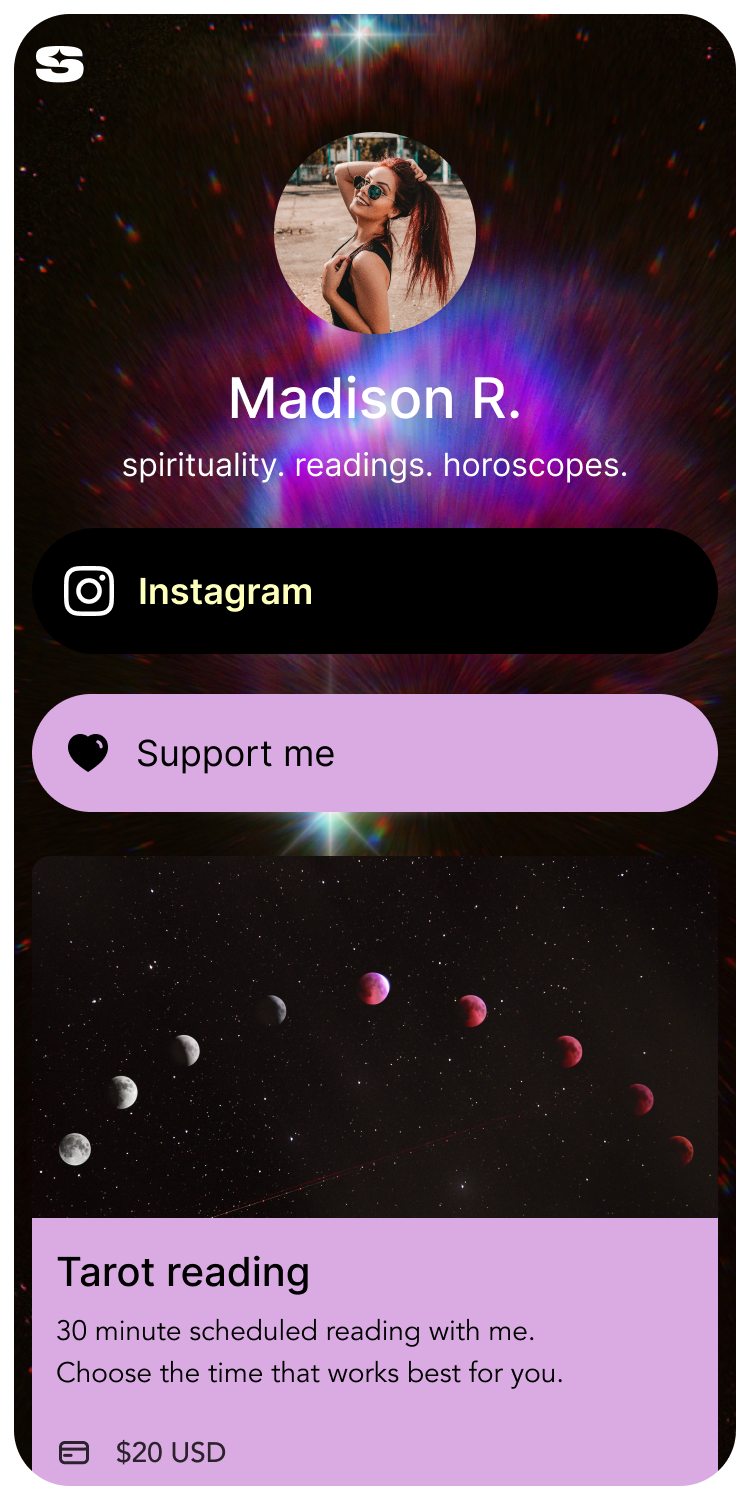Viewport: 750px width, 1500px height.
Task: Tap the Support me button
Action: (x=375, y=753)
